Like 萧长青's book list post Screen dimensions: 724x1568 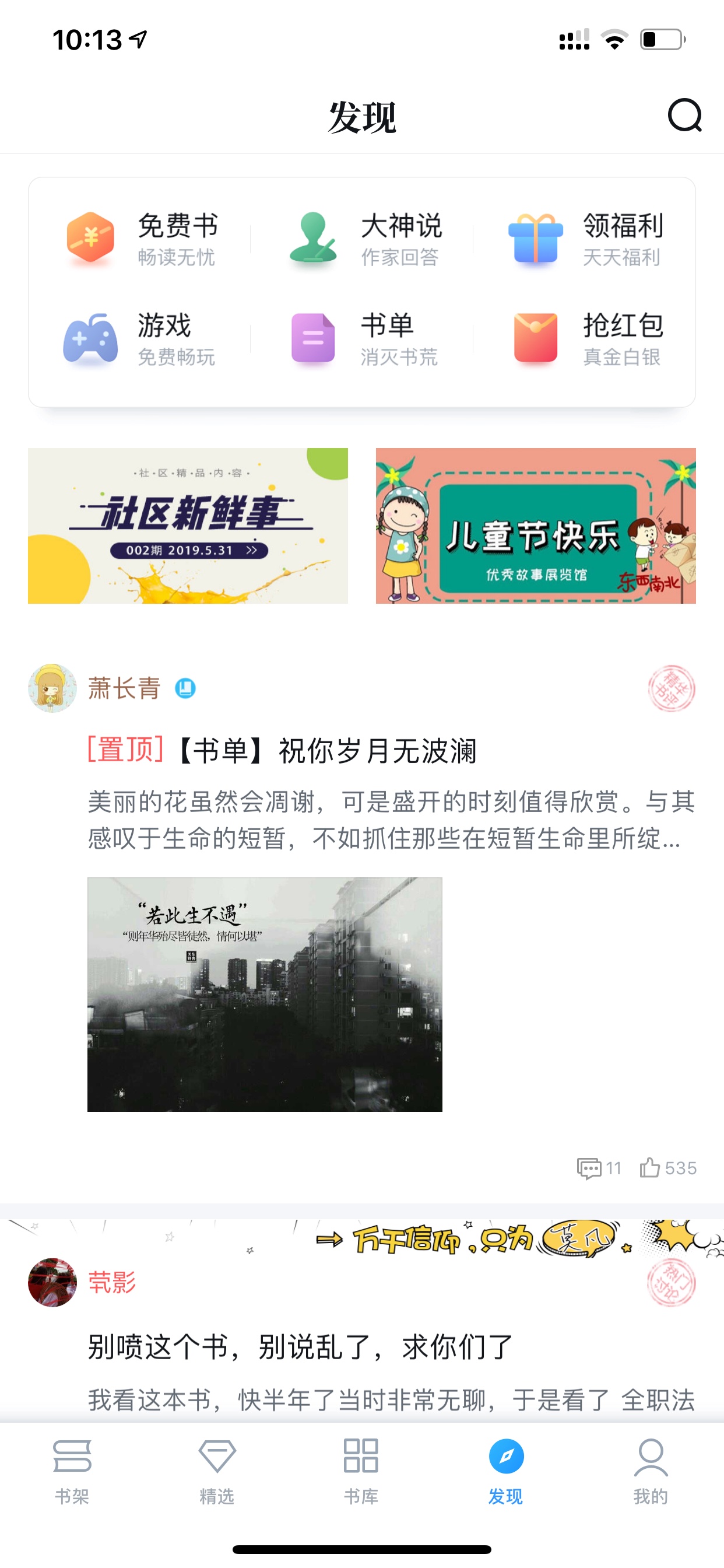667,1167
